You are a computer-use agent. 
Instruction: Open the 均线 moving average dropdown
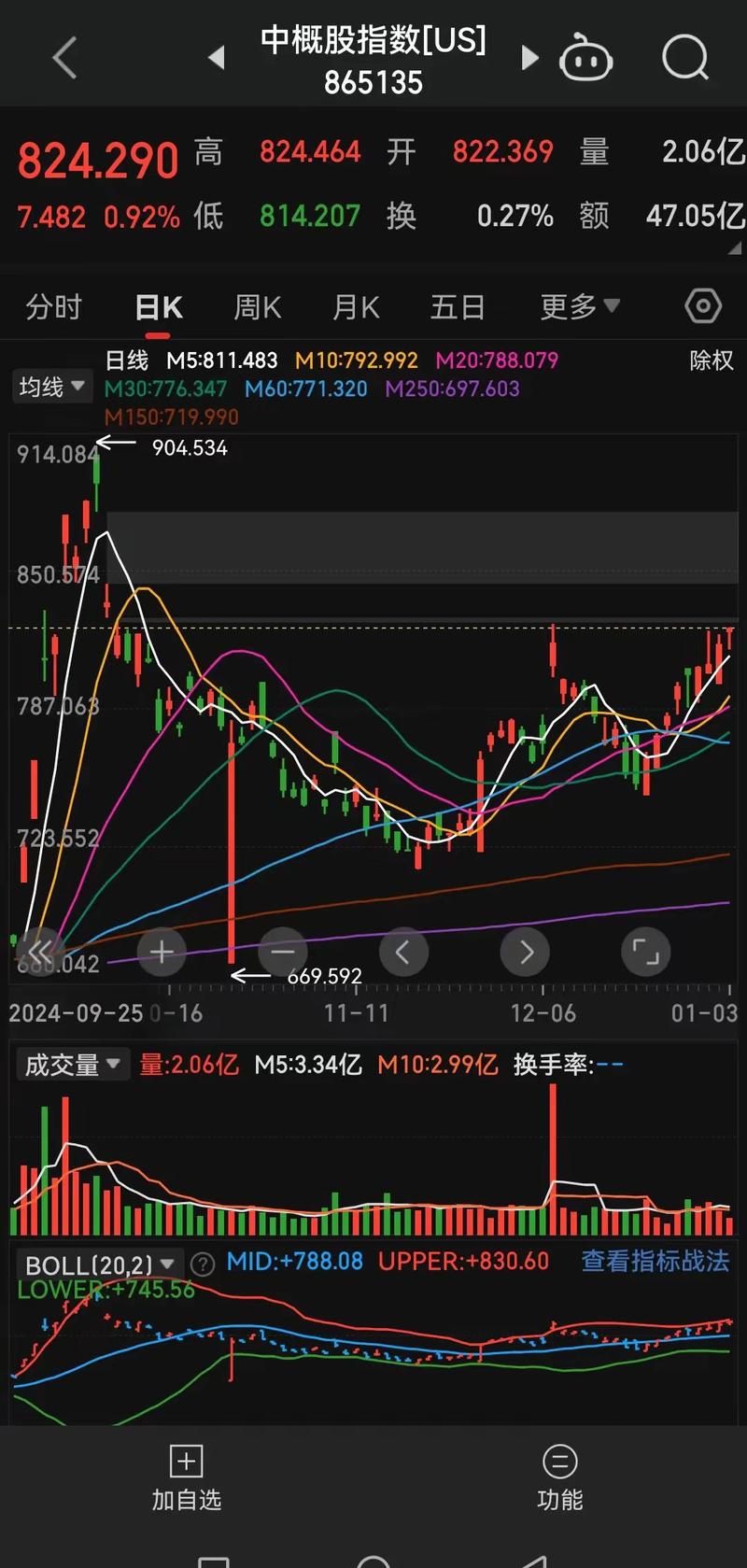click(x=51, y=386)
